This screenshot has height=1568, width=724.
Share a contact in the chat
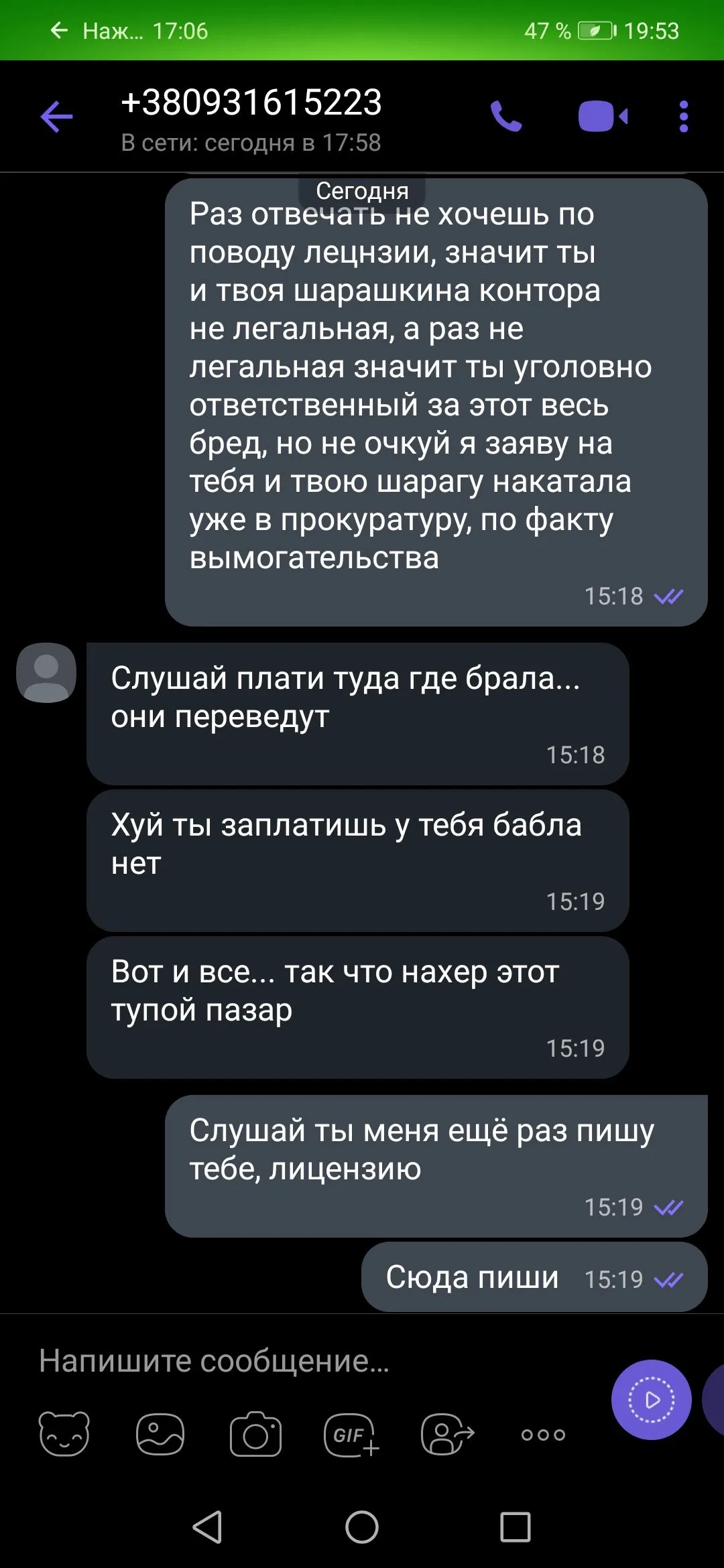click(x=447, y=1434)
